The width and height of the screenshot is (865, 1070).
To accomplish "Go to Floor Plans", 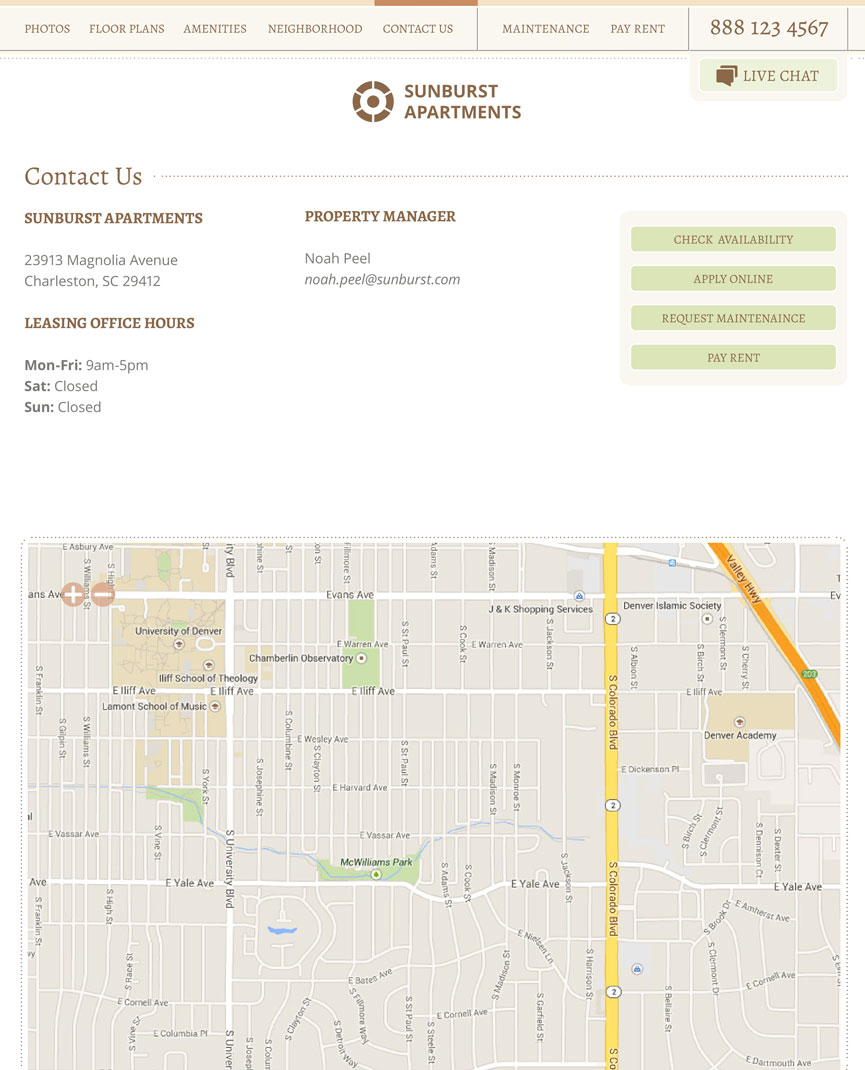I will [126, 29].
